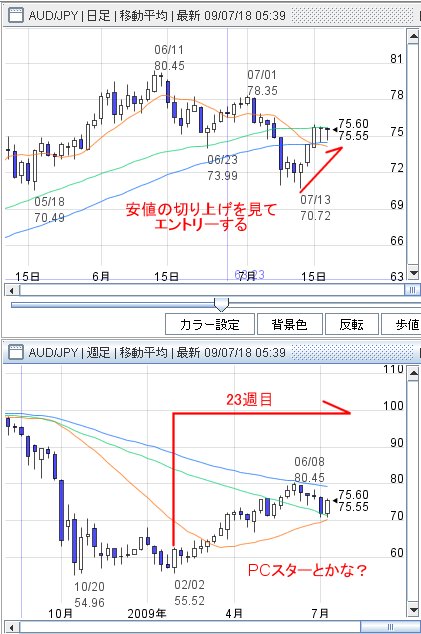Tap down arrow on weekly chart price scale
The height and width of the screenshot is (634, 421).
point(413,610)
